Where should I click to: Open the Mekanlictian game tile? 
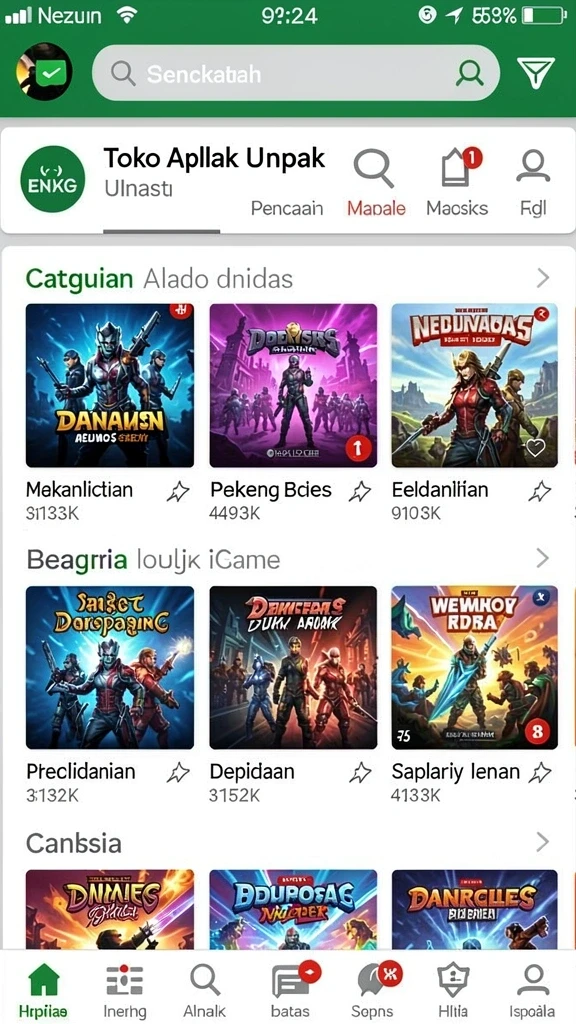click(110, 385)
